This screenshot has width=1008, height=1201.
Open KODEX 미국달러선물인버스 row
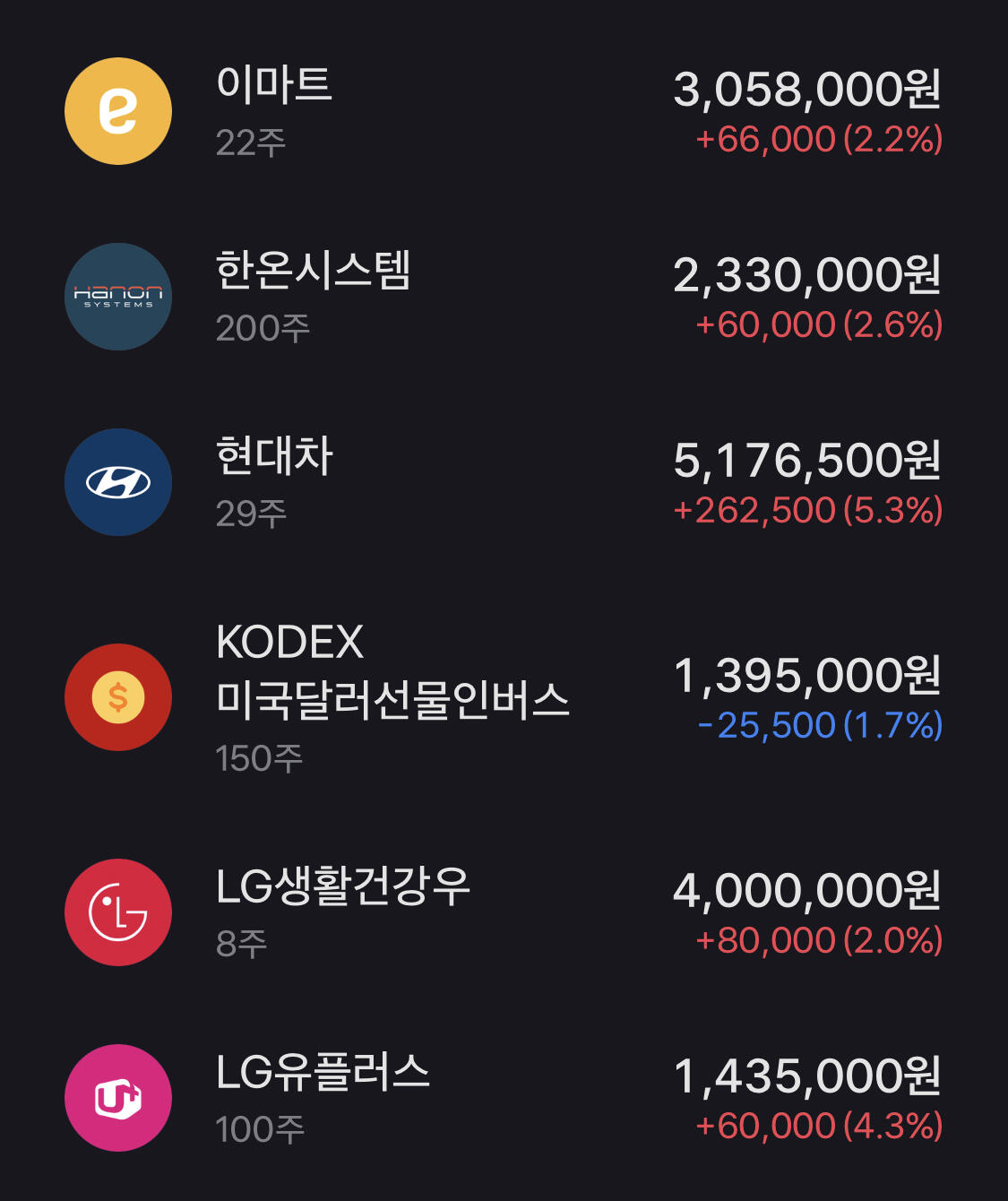pos(504,697)
